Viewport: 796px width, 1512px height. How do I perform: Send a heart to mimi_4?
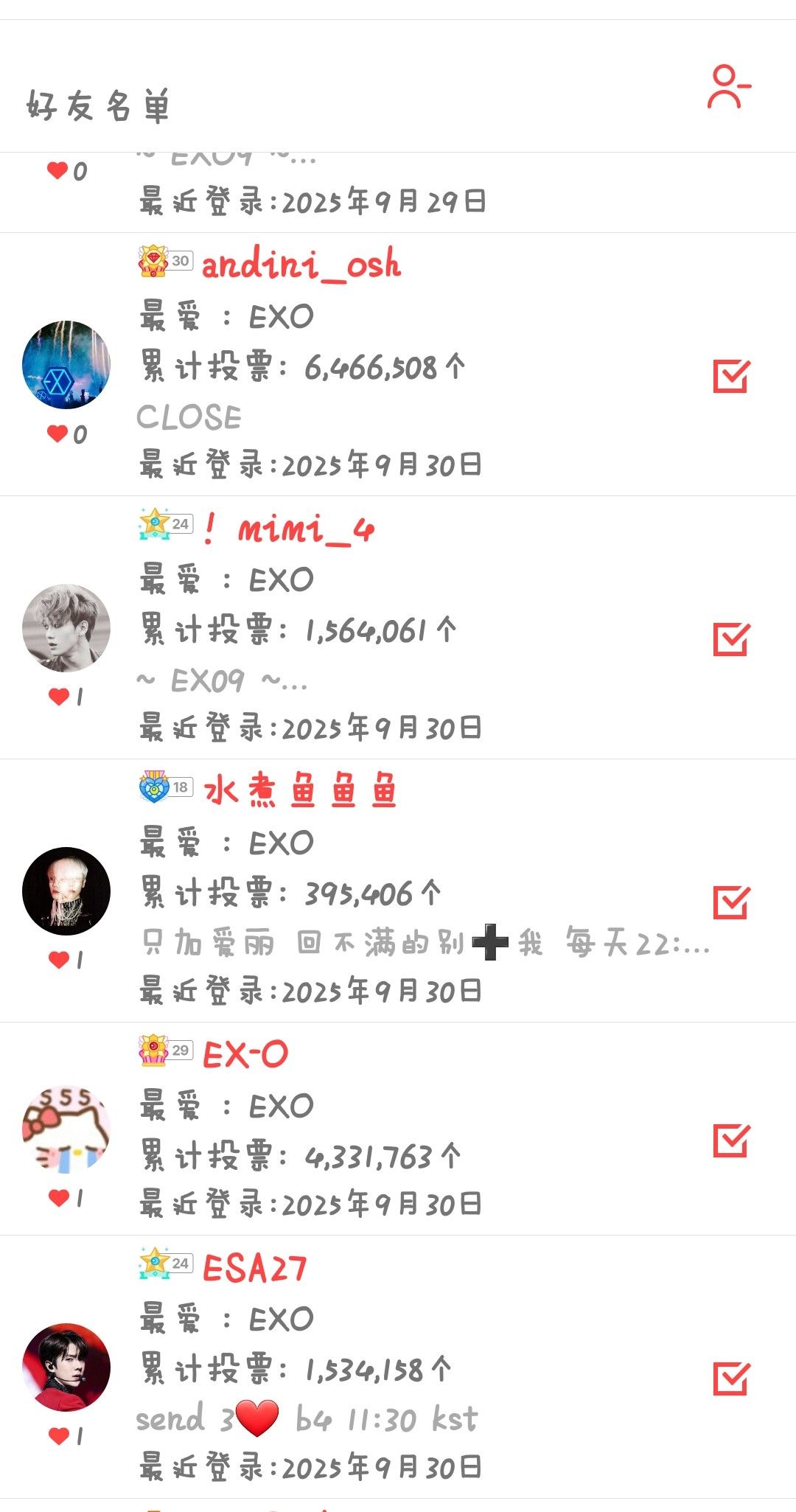pos(59,697)
